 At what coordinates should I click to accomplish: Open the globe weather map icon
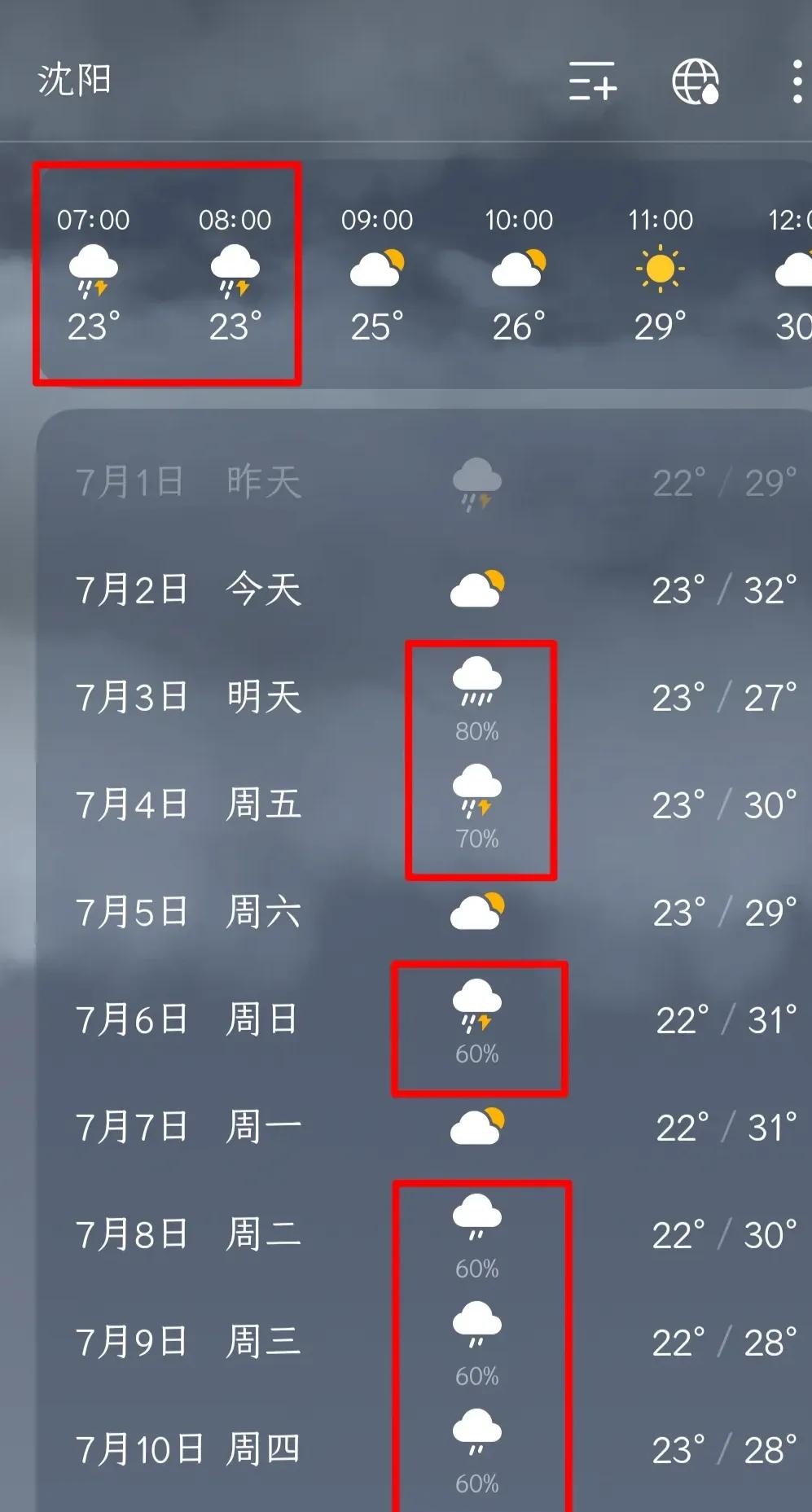point(695,81)
